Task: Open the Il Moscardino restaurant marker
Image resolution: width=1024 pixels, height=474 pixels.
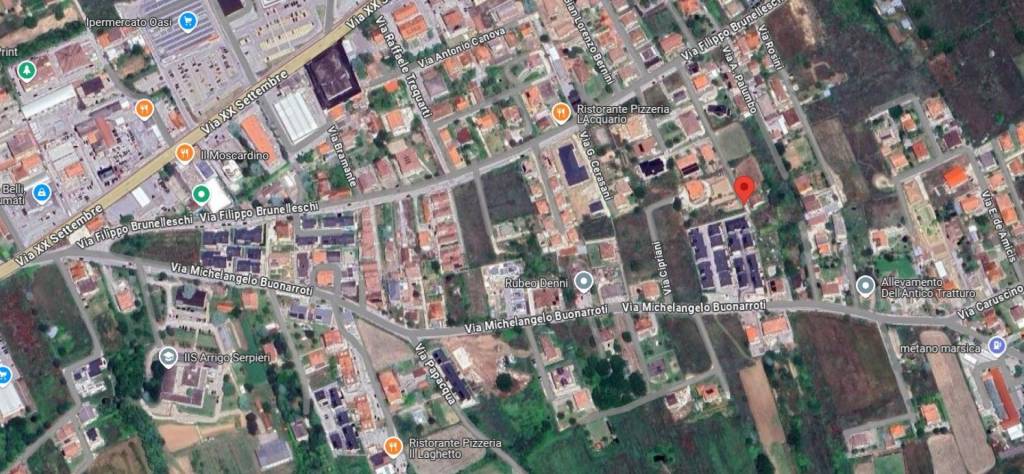Action: (183, 153)
